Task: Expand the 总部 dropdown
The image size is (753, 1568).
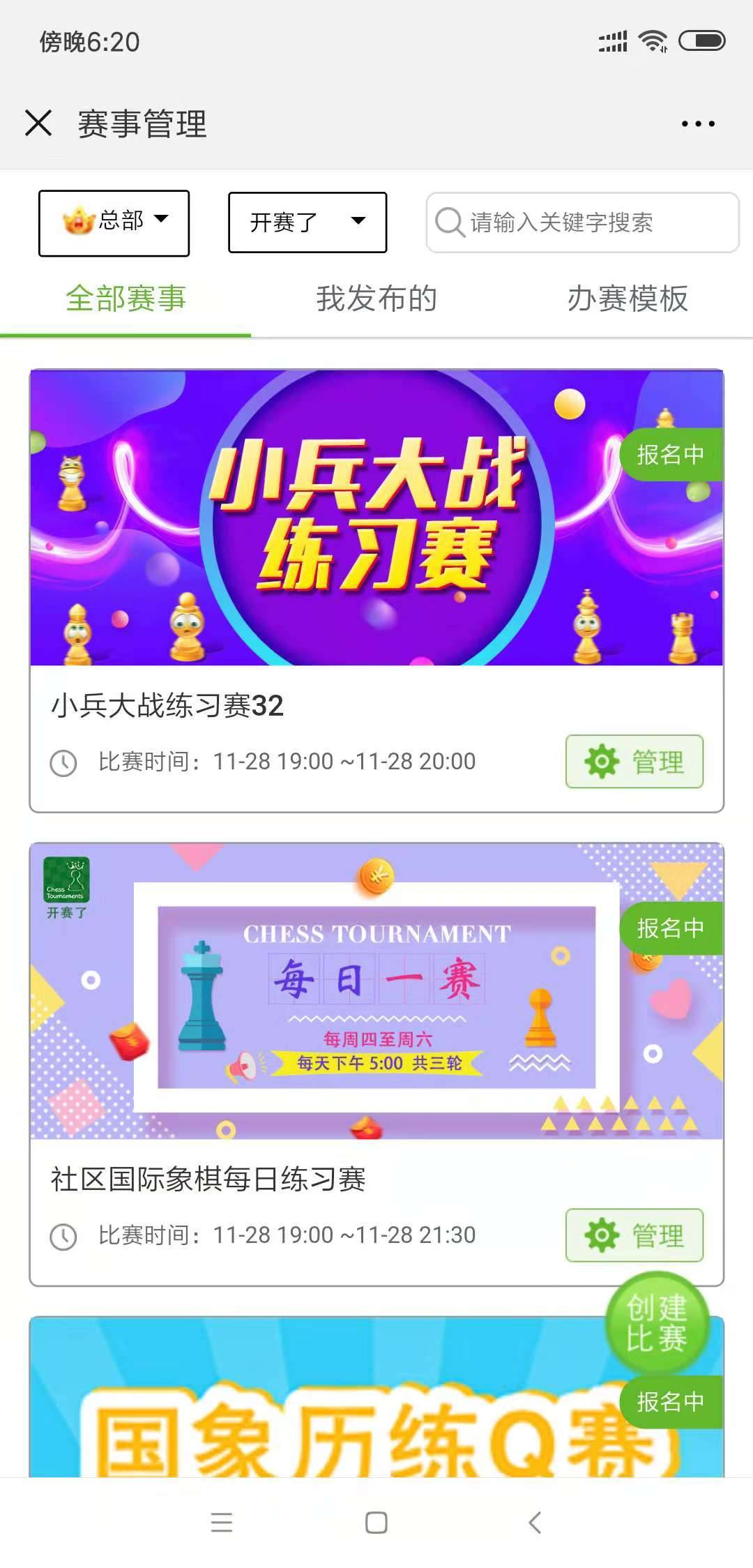Action: pyautogui.click(x=114, y=223)
